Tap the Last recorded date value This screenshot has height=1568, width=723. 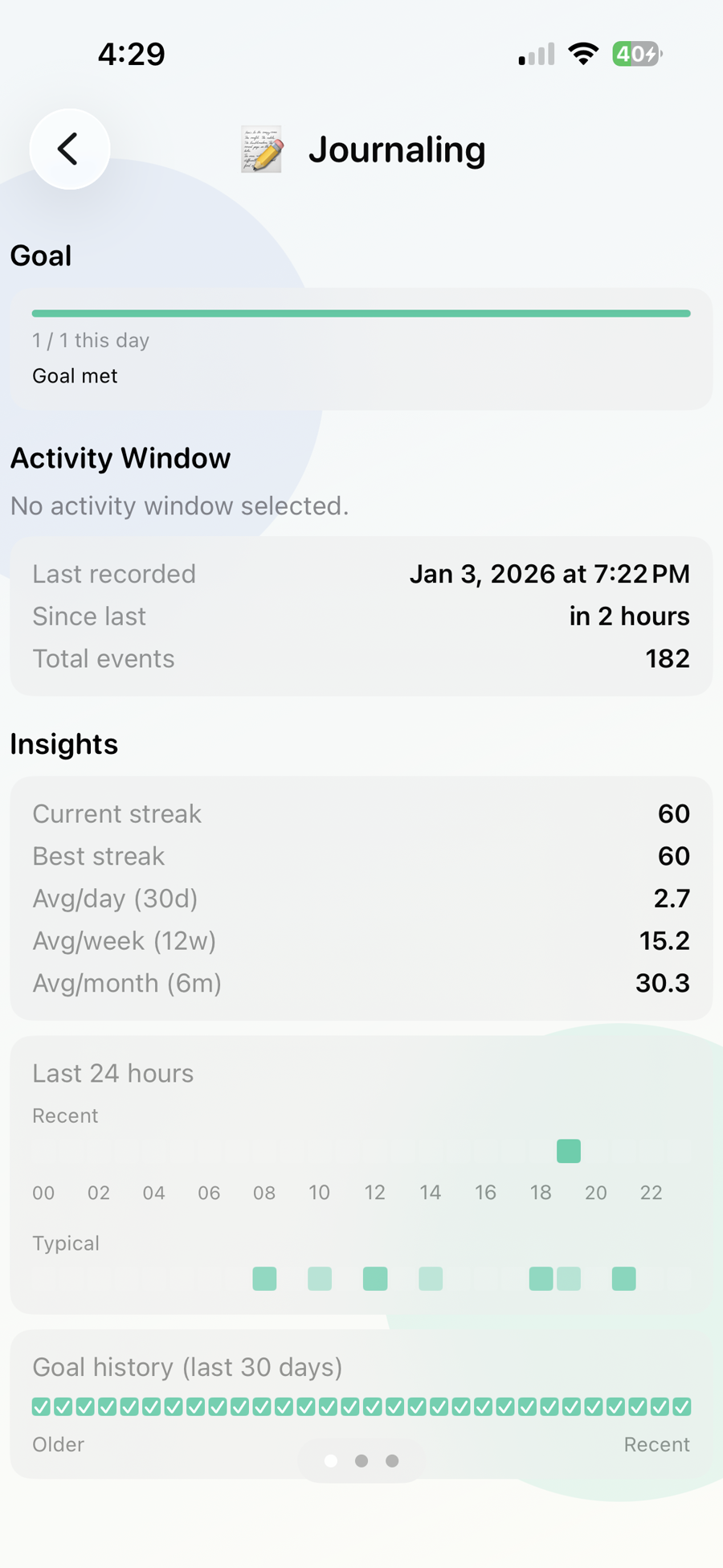point(550,573)
